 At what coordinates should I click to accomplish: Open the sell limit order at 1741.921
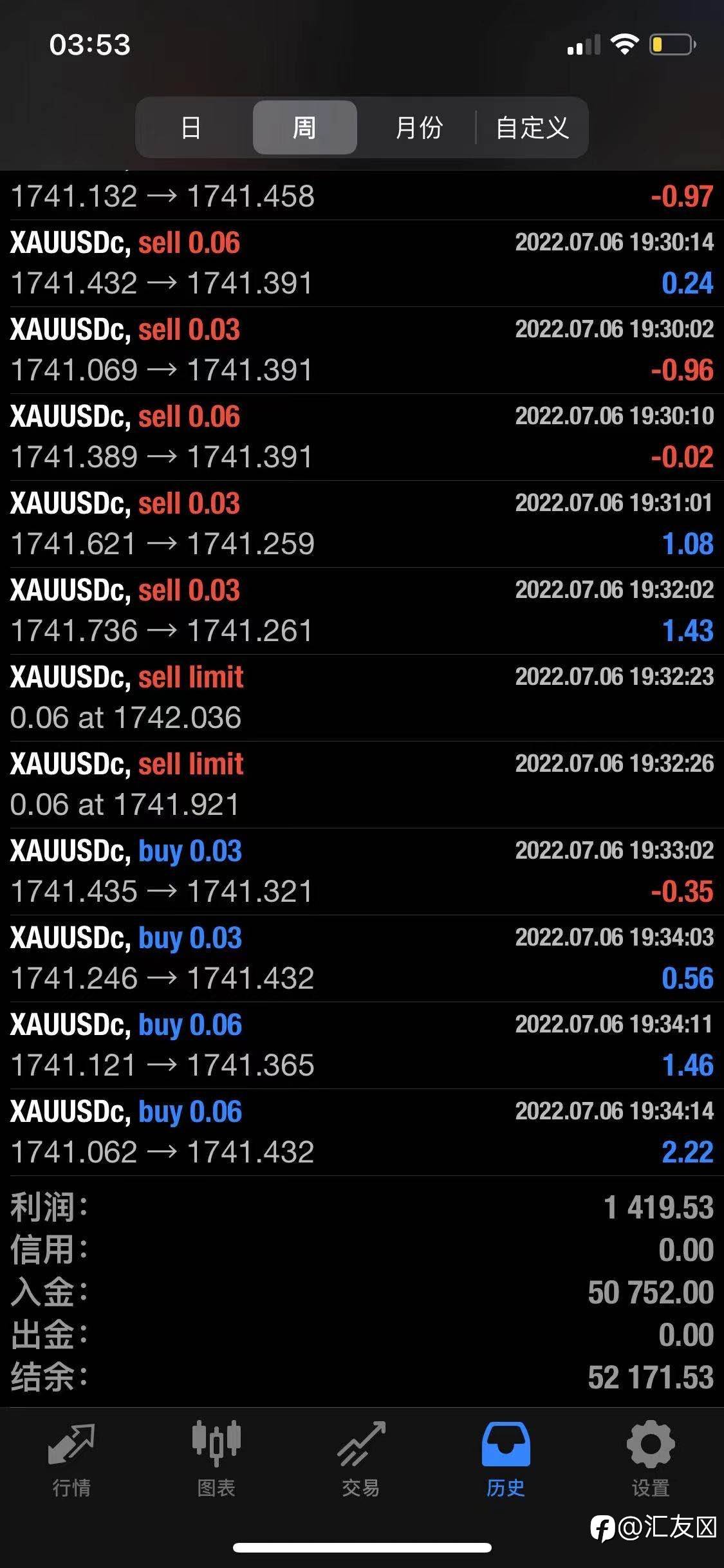coord(362,785)
